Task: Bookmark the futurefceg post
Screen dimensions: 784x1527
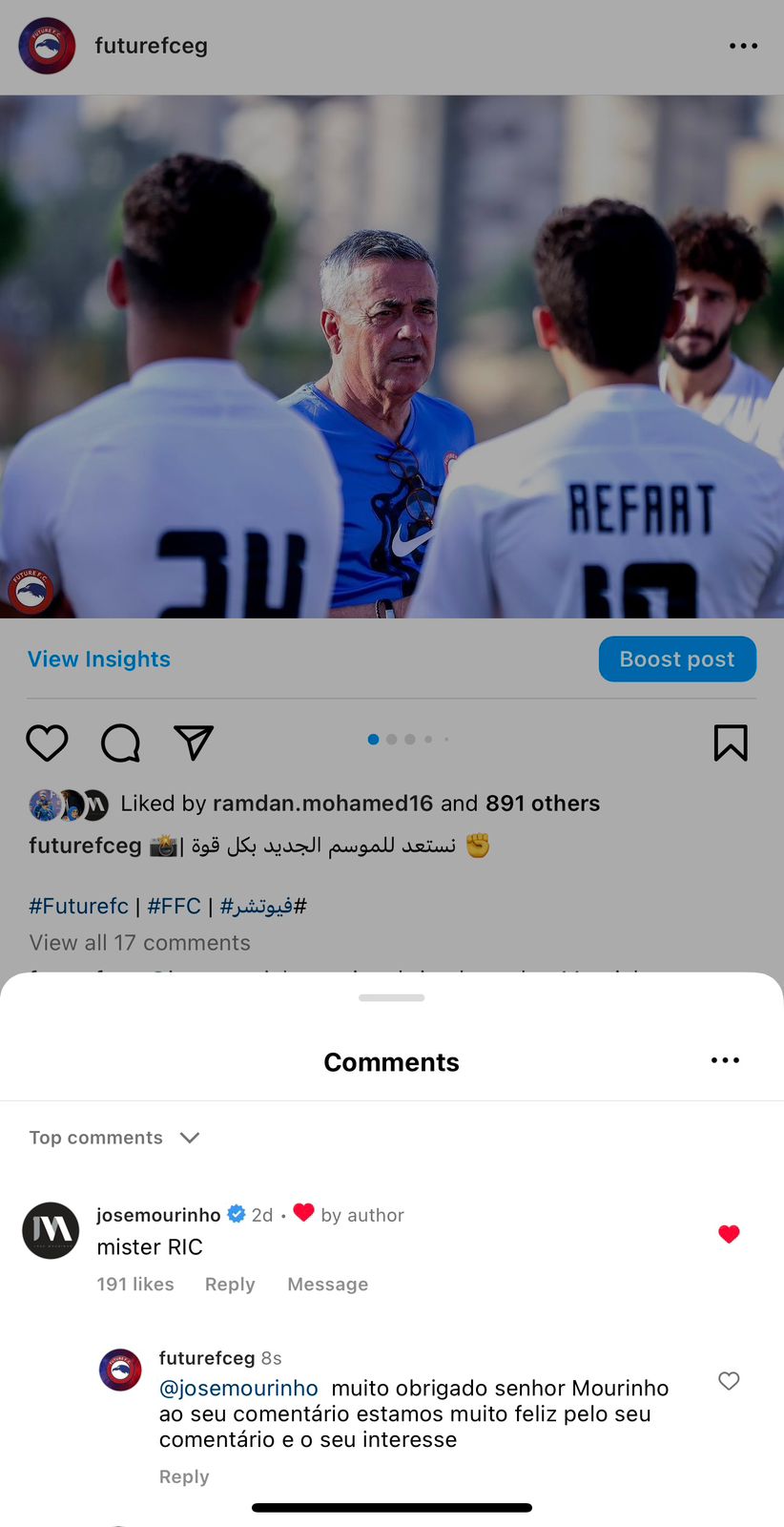Action: 731,743
